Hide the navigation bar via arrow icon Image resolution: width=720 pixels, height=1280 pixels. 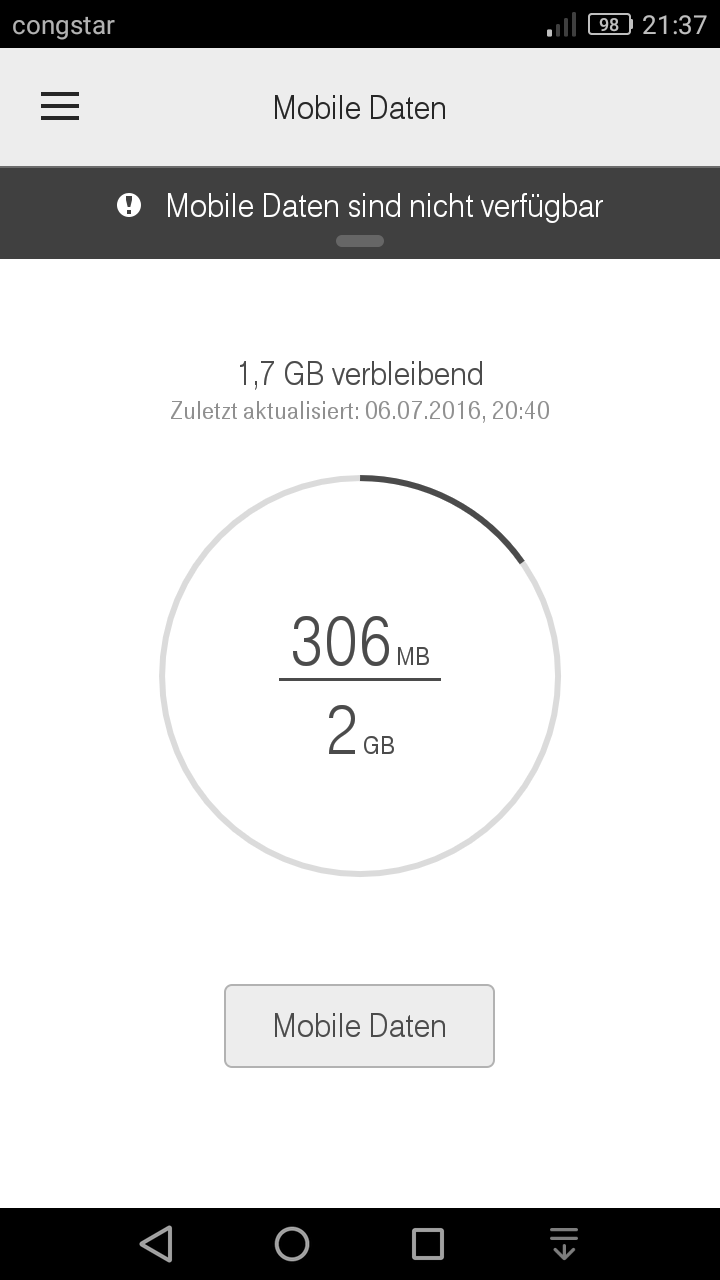coord(564,1244)
